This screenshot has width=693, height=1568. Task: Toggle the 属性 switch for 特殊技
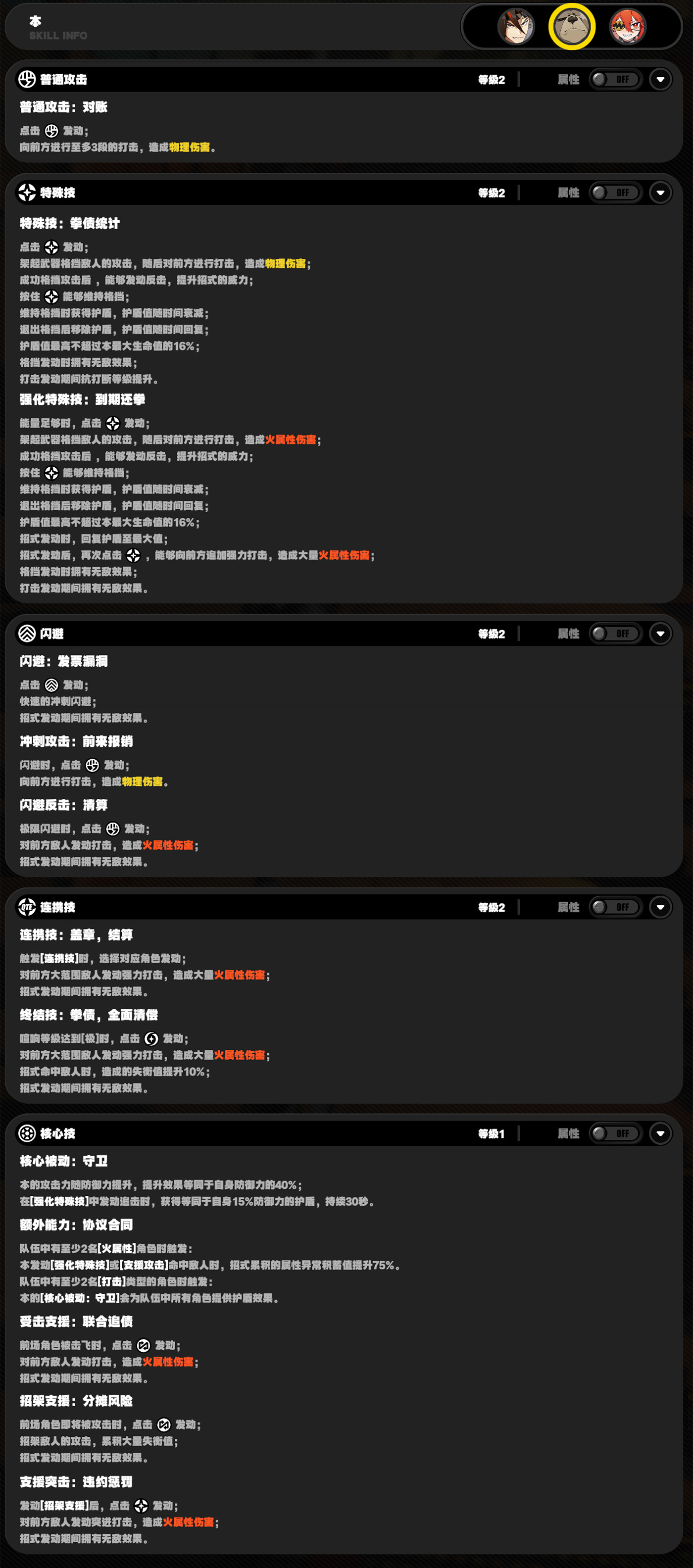pyautogui.click(x=616, y=193)
